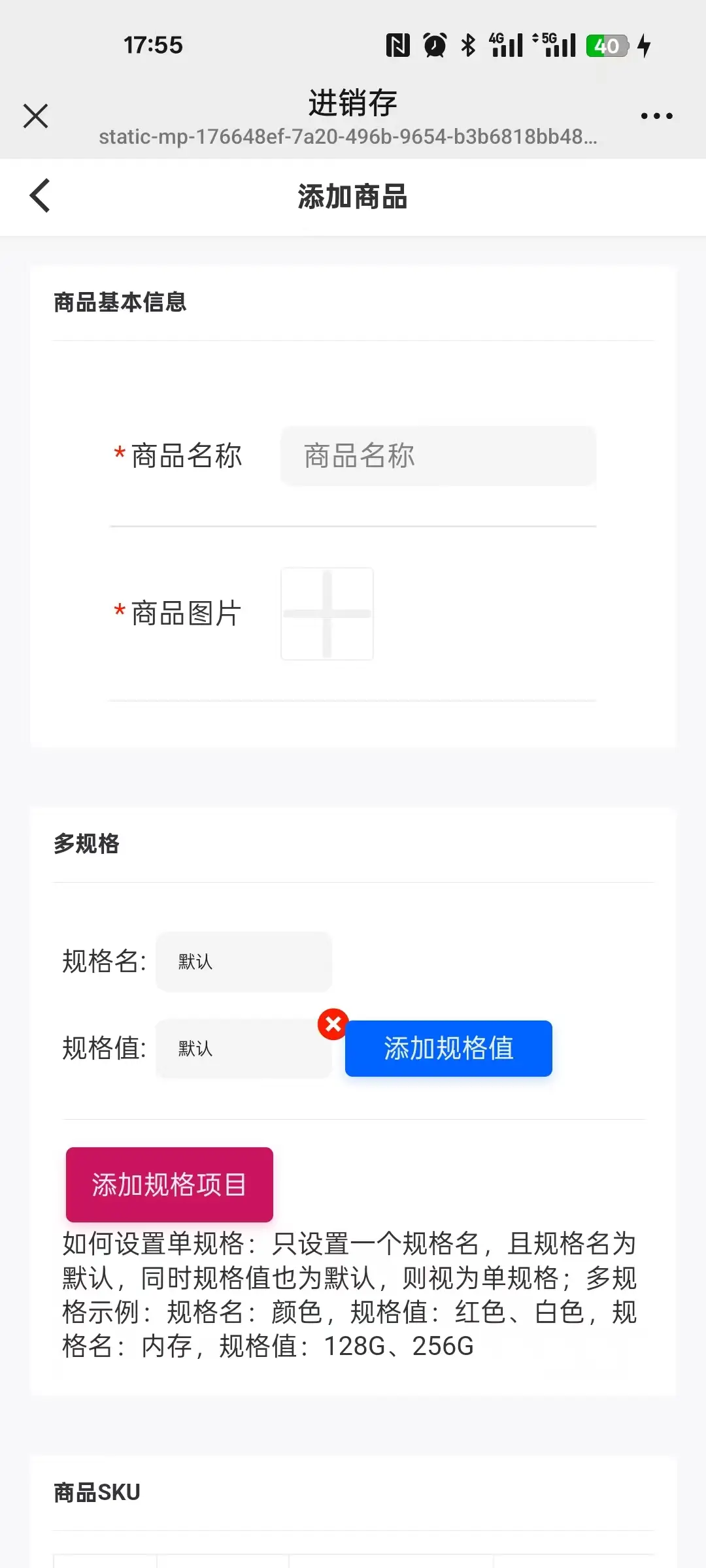Image resolution: width=706 pixels, height=1568 pixels.
Task: Delete the 默认 spec value
Action: [x=333, y=1024]
